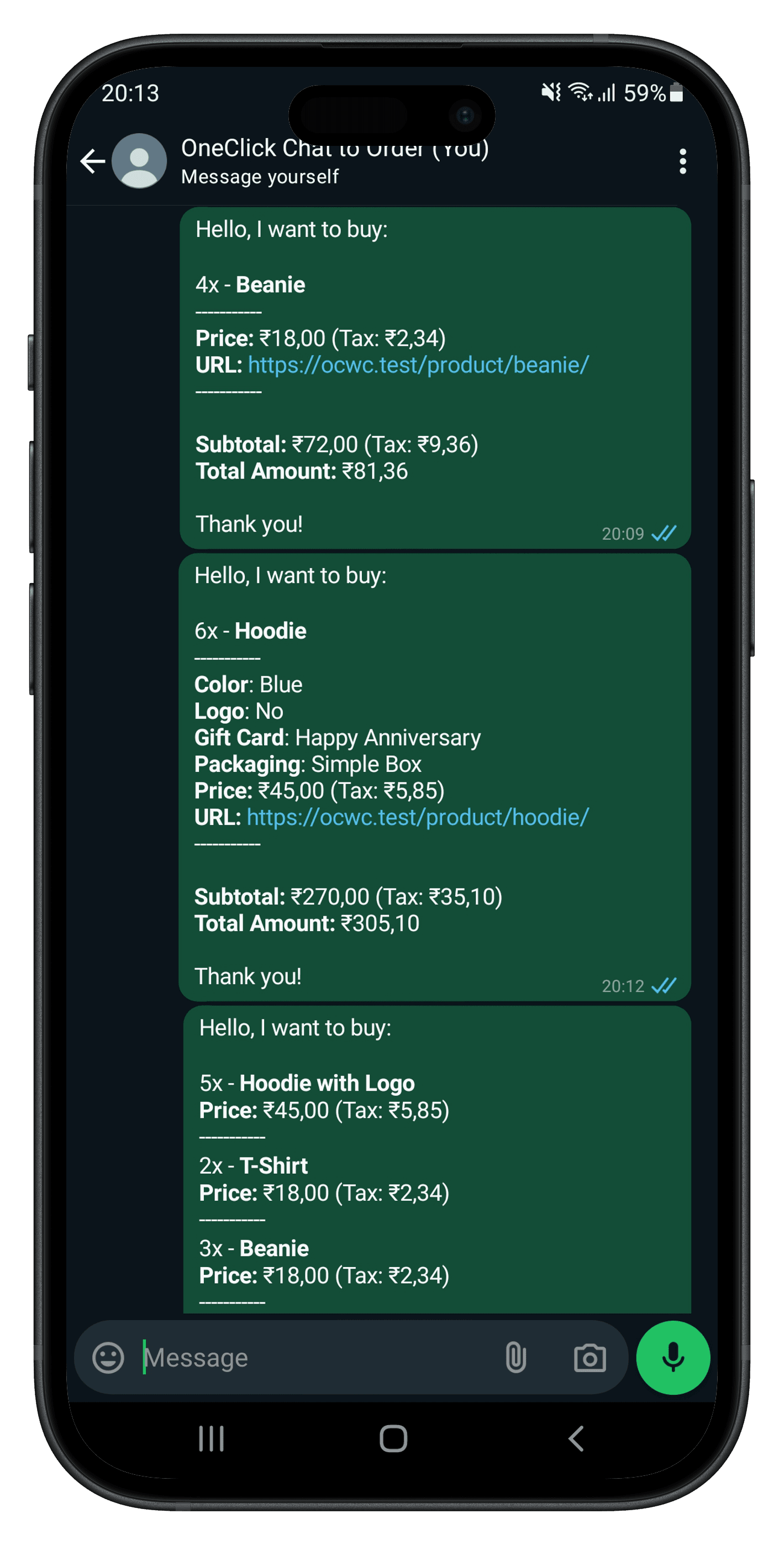Screen dimensions: 784x1545
Task: Open the emoji picker
Action: 109,1357
